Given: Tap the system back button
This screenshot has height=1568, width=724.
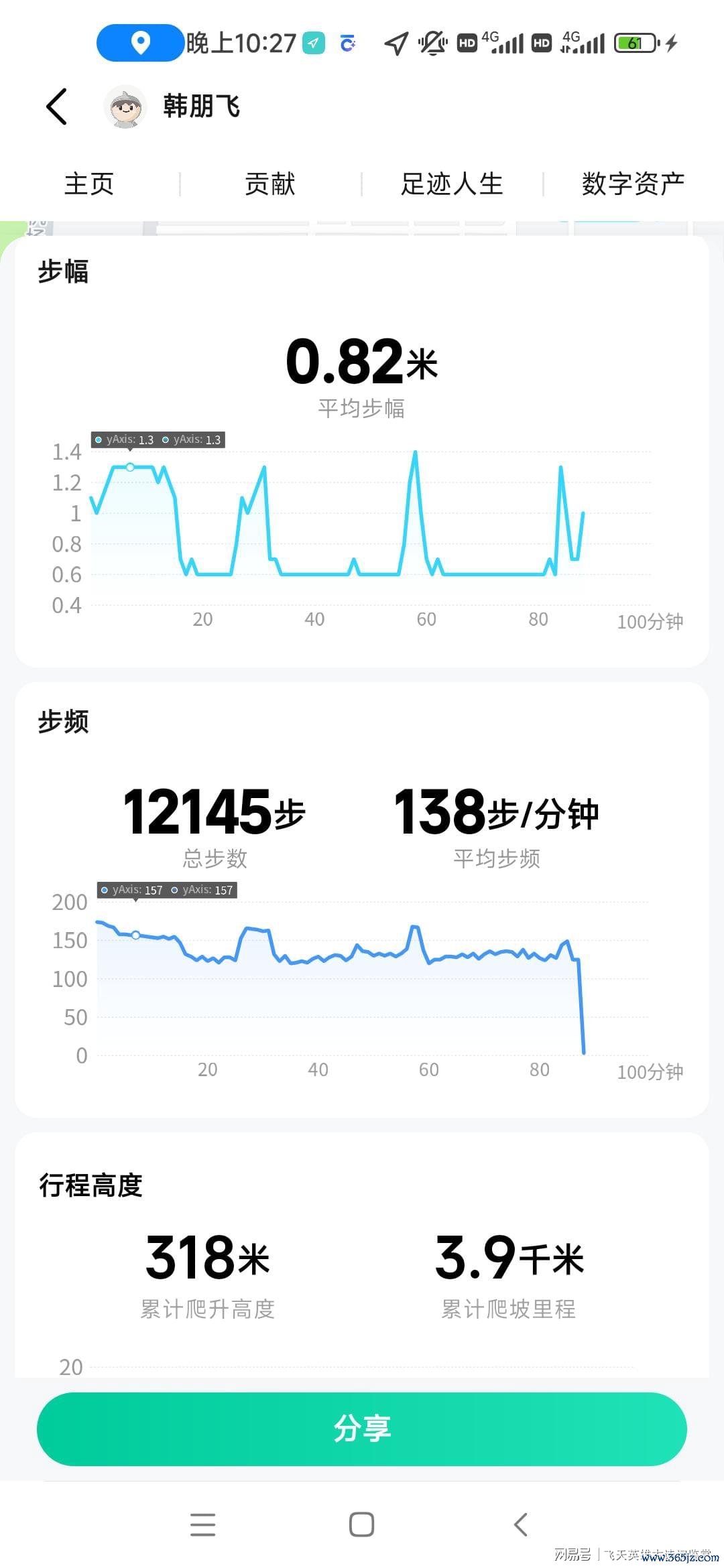Looking at the screenshot, I should (x=521, y=1524).
